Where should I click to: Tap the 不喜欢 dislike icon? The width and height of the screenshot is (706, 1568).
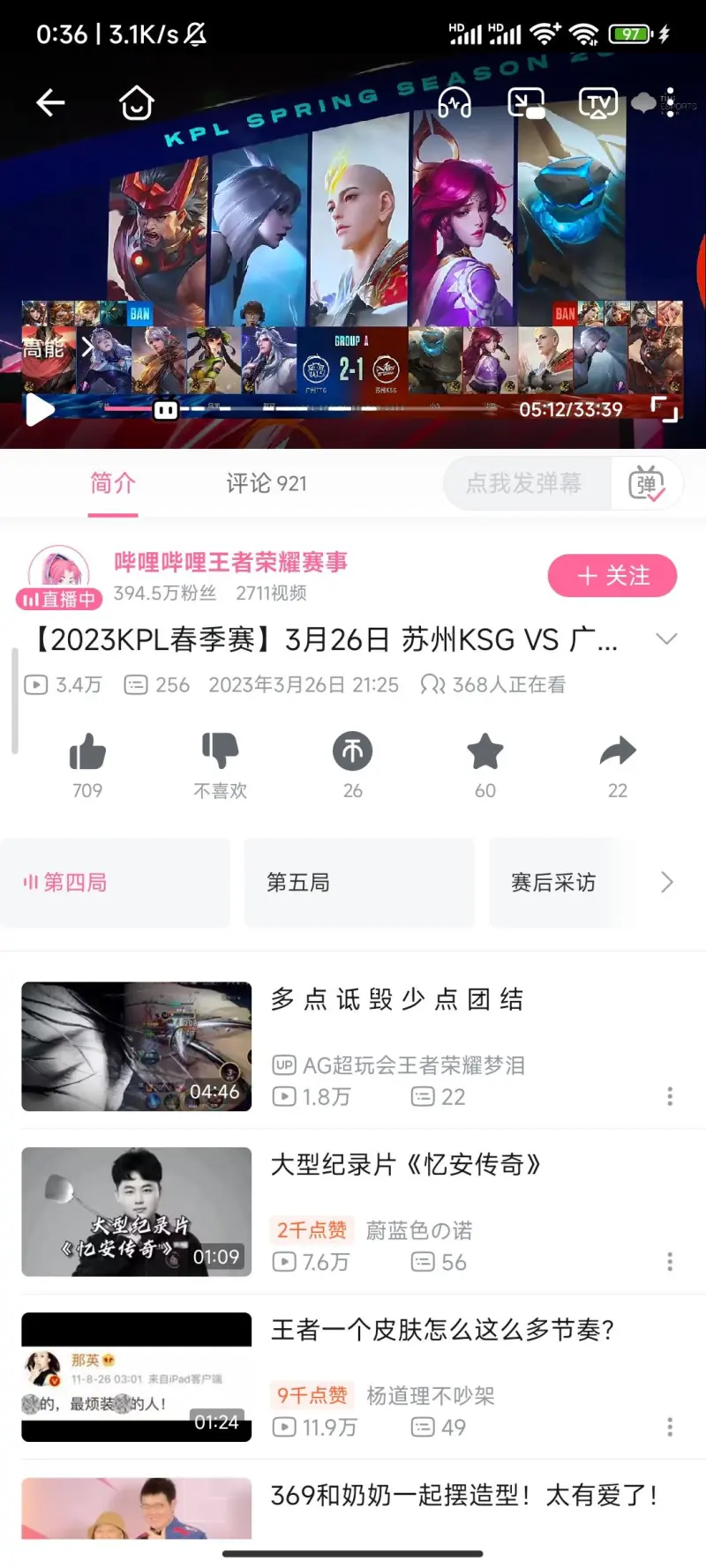(x=220, y=751)
